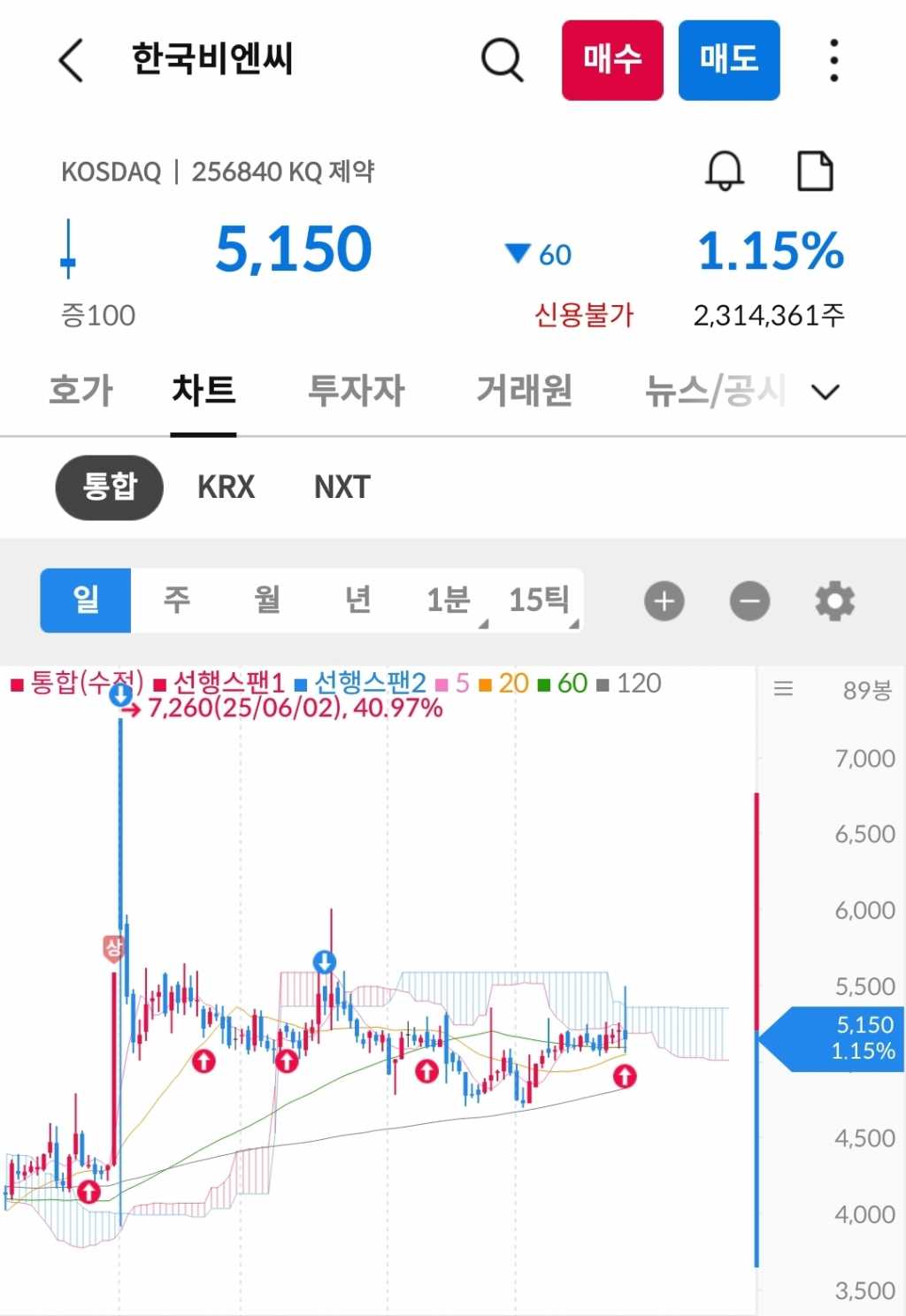
Task: Zoom in the chart with plus
Action: 664,601
